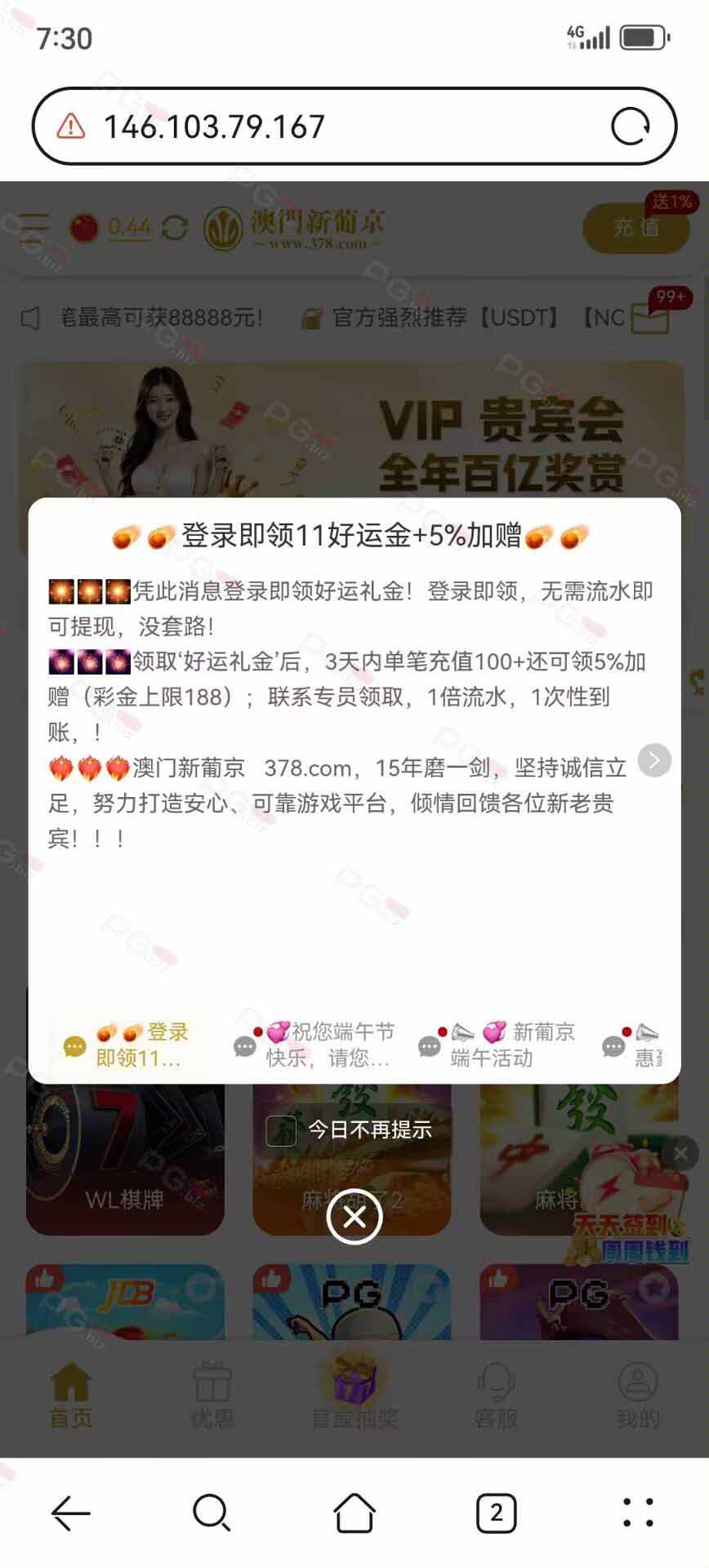Open the browser search
Image resolution: width=709 pixels, height=1568 pixels.
[212, 1513]
